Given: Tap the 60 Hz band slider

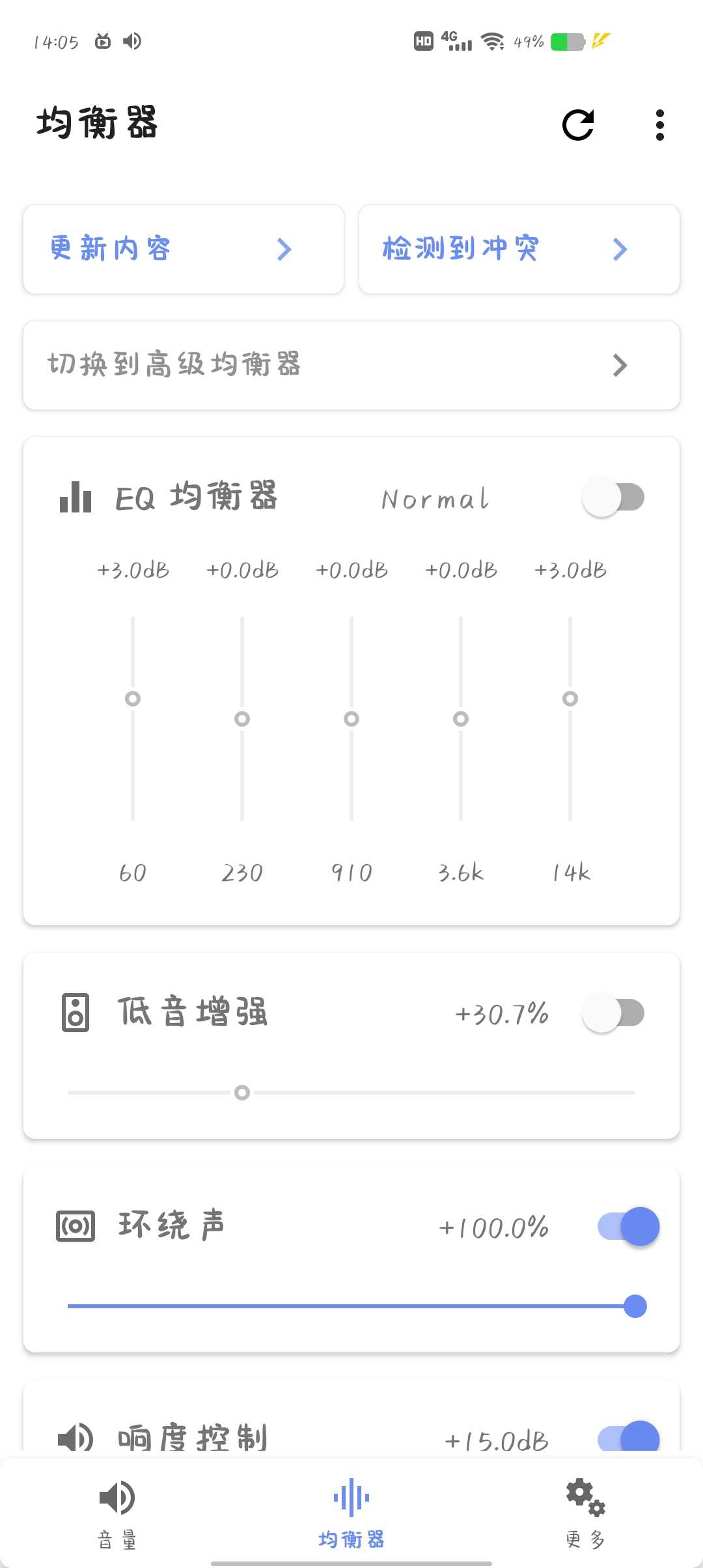Looking at the screenshot, I should [133, 719].
